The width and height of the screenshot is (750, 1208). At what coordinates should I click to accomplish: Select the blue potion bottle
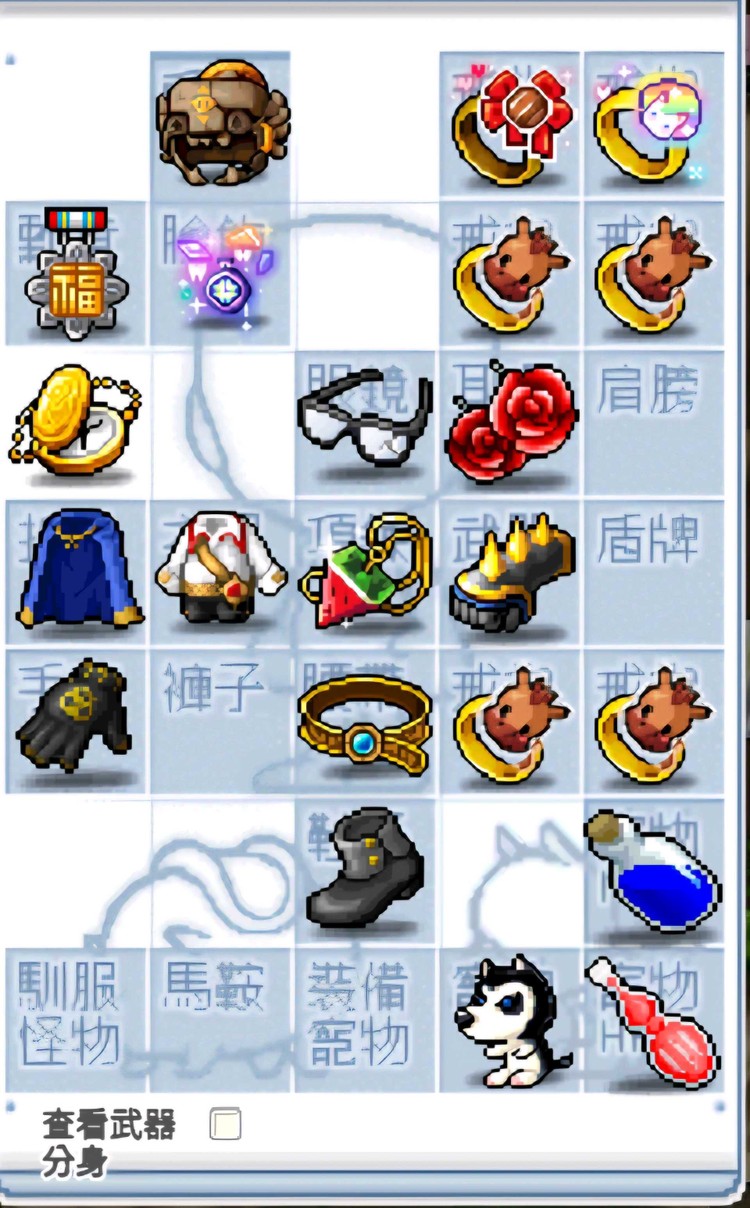(652, 868)
